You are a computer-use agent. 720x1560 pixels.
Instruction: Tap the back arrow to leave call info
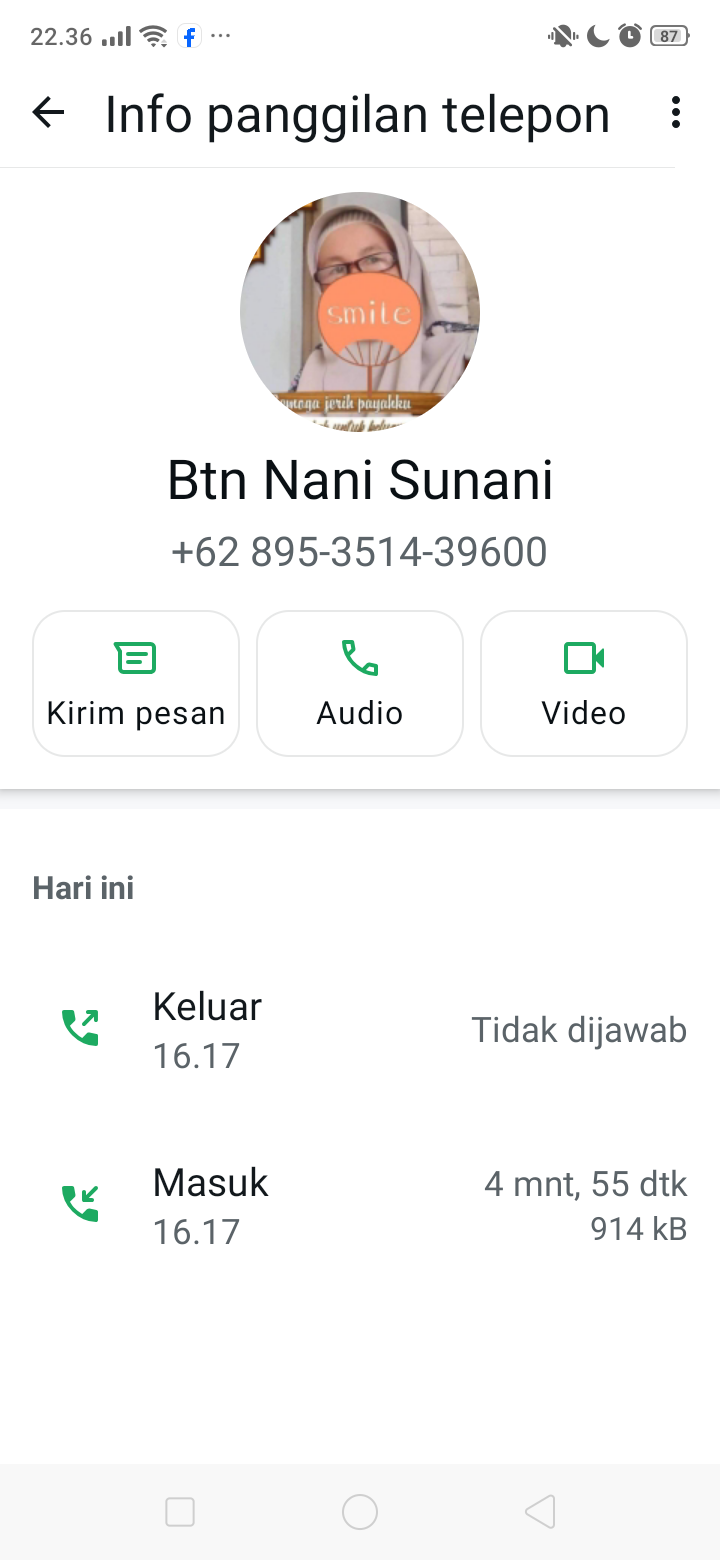tap(47, 113)
